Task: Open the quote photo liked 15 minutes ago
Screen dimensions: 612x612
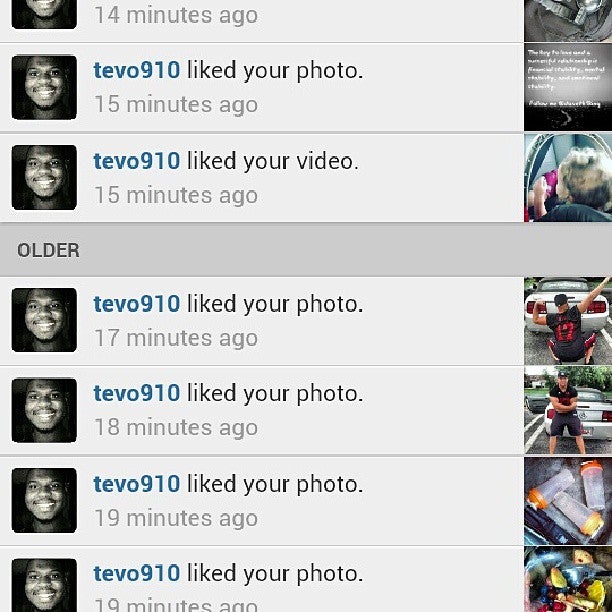Action: point(567,88)
